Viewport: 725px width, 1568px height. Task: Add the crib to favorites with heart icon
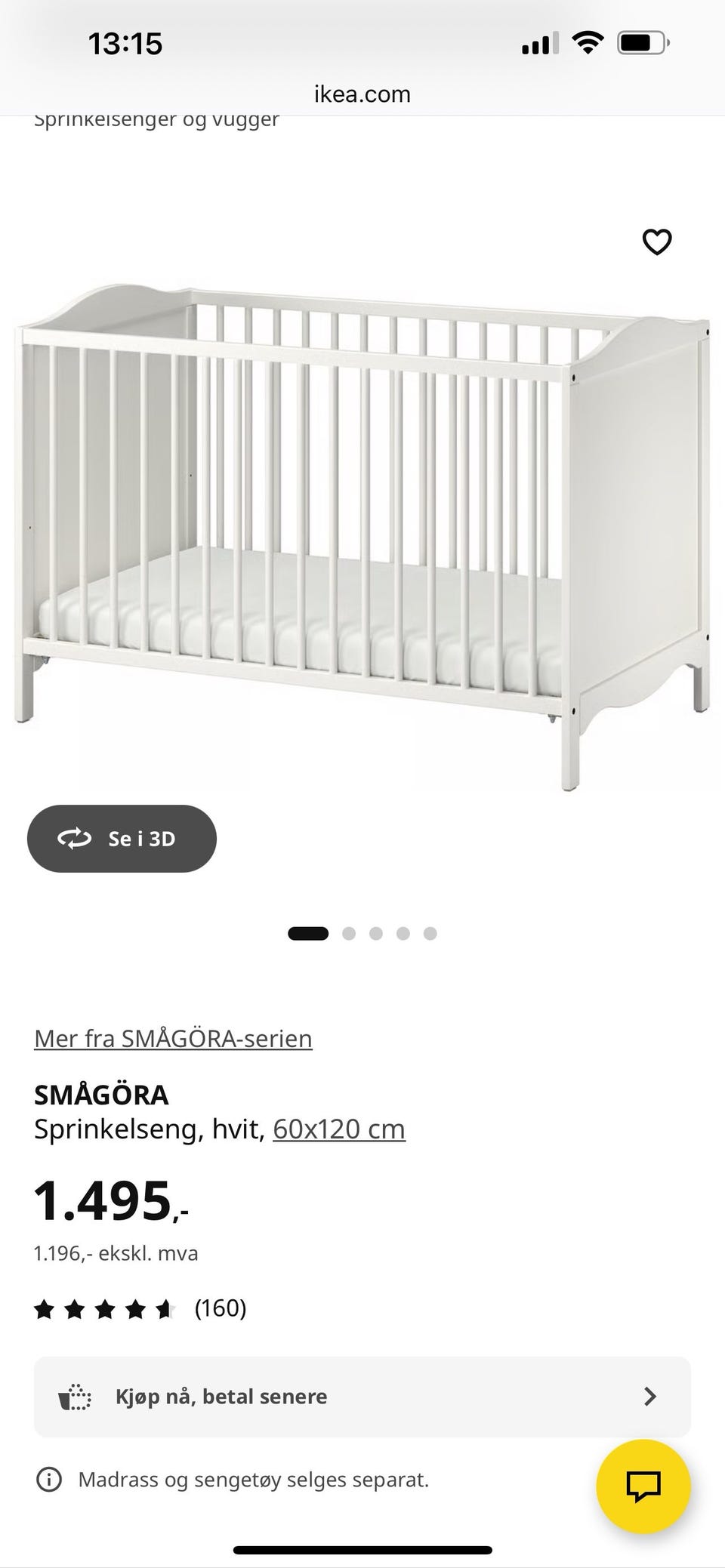pyautogui.click(x=656, y=242)
